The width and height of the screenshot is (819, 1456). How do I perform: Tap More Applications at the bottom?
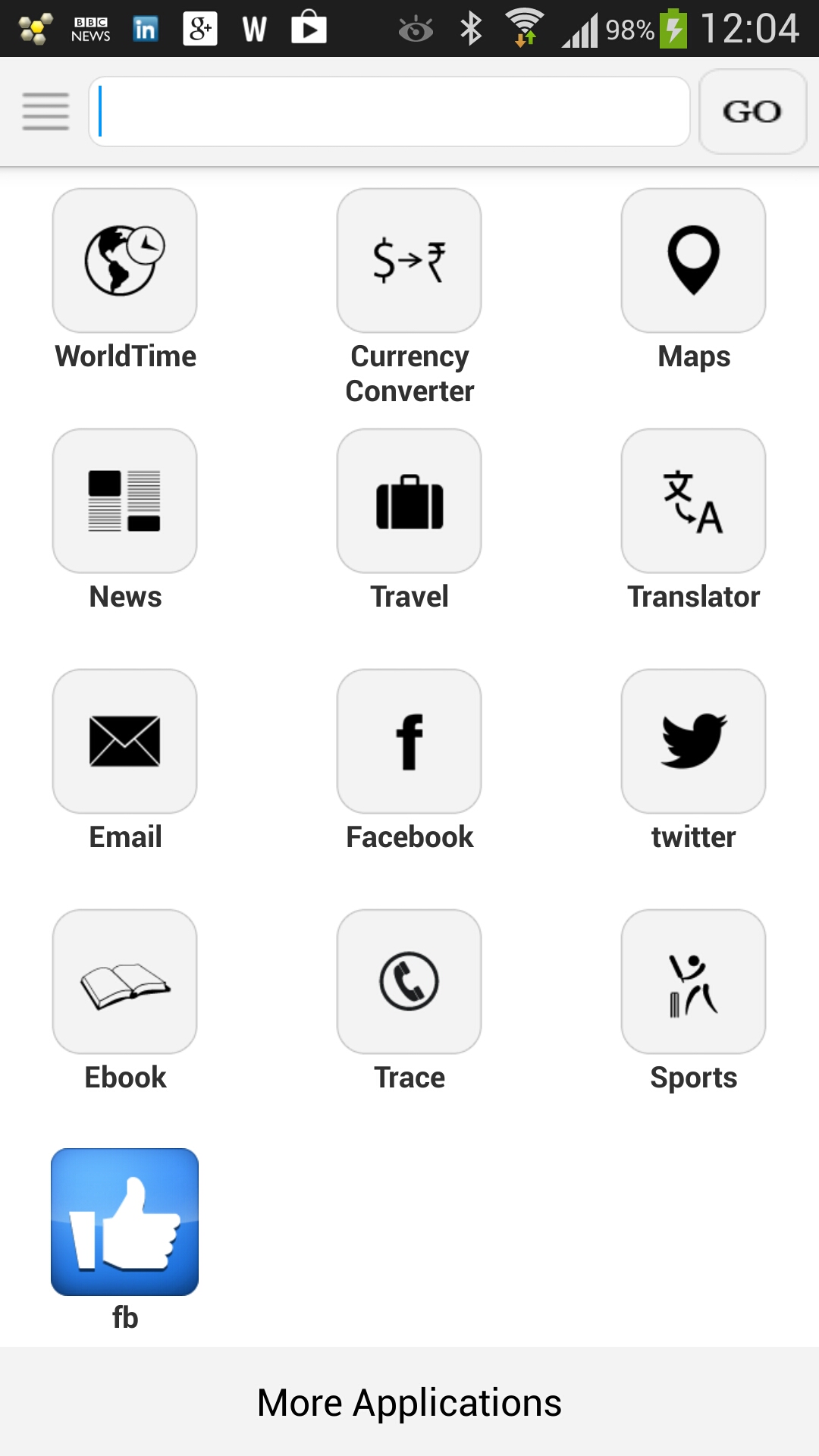(409, 1401)
